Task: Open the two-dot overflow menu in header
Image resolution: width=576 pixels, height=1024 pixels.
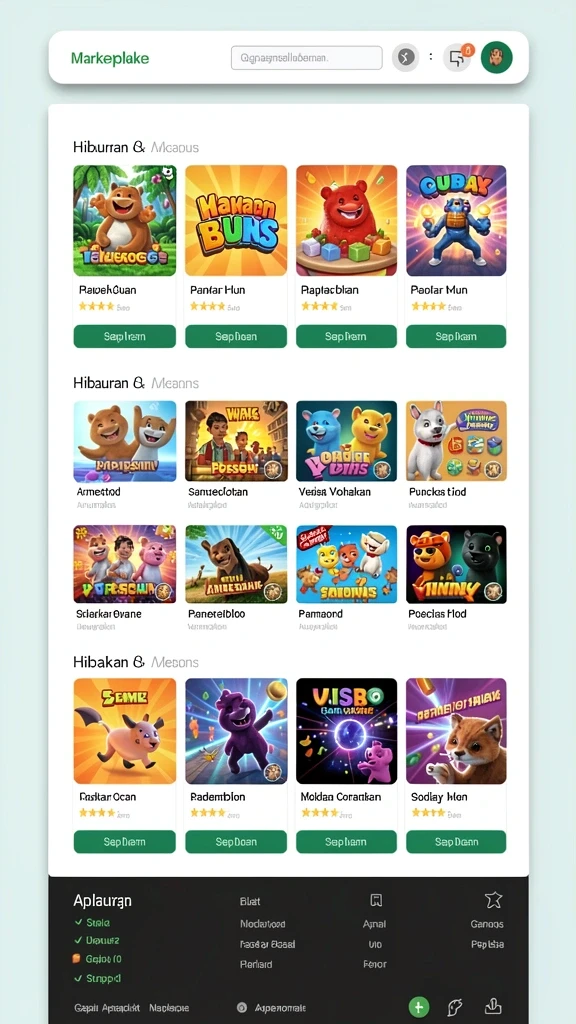Action: click(431, 57)
